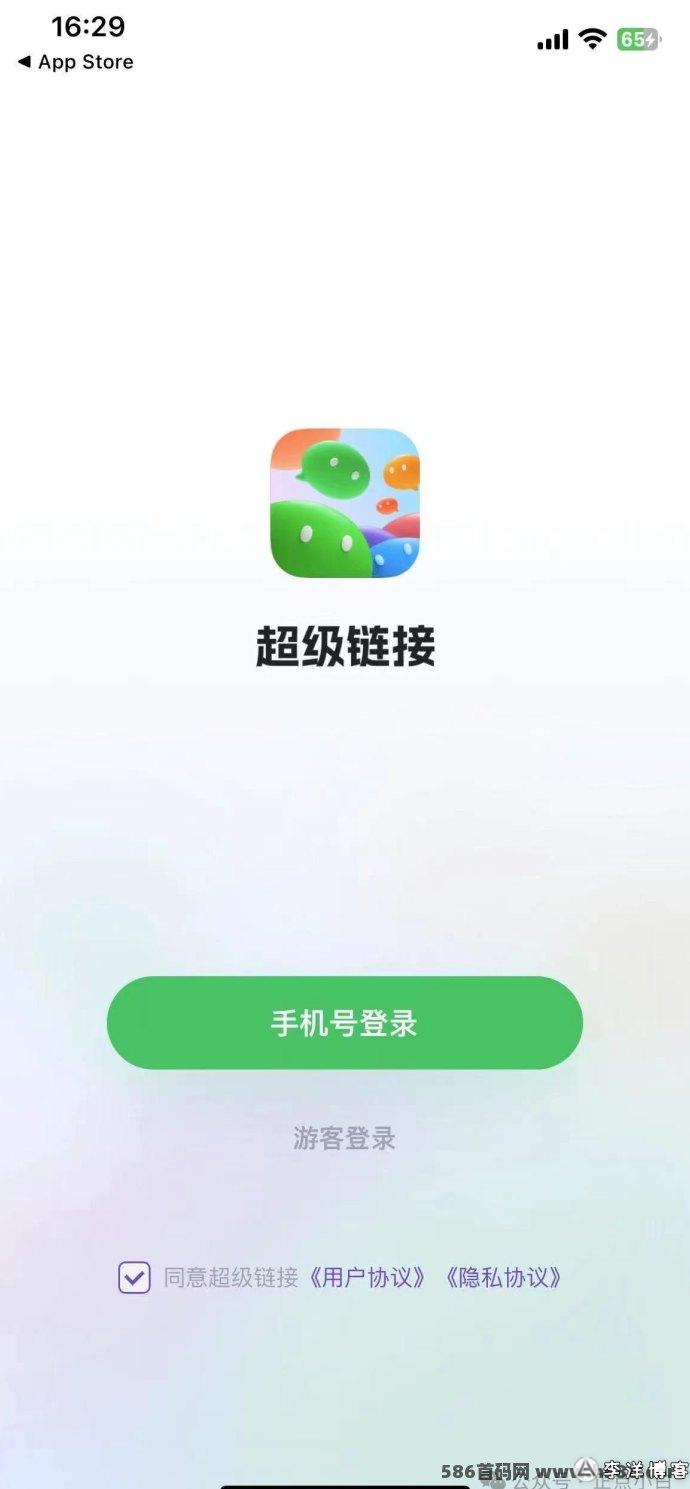
Task: Tap the 手机号登录 green button
Action: click(345, 1023)
